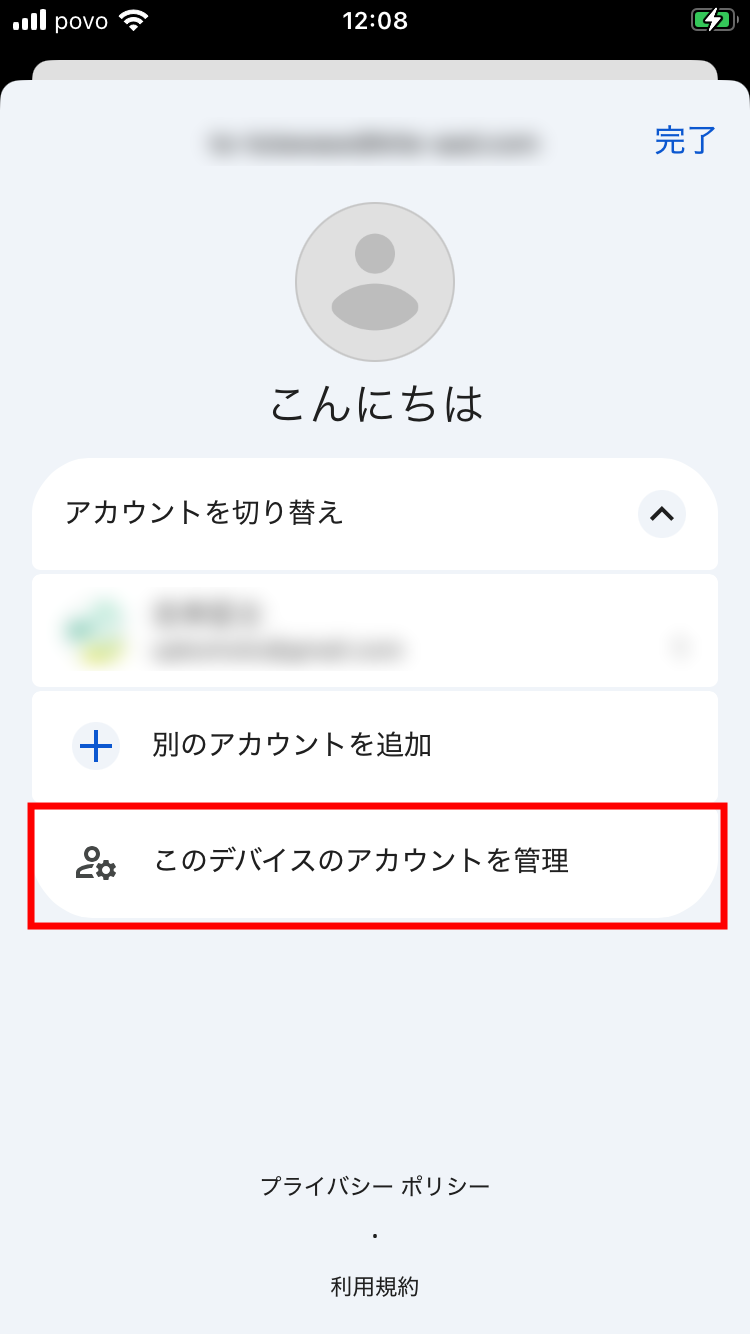Open the プライバシー ポリシー link

tap(375, 1187)
